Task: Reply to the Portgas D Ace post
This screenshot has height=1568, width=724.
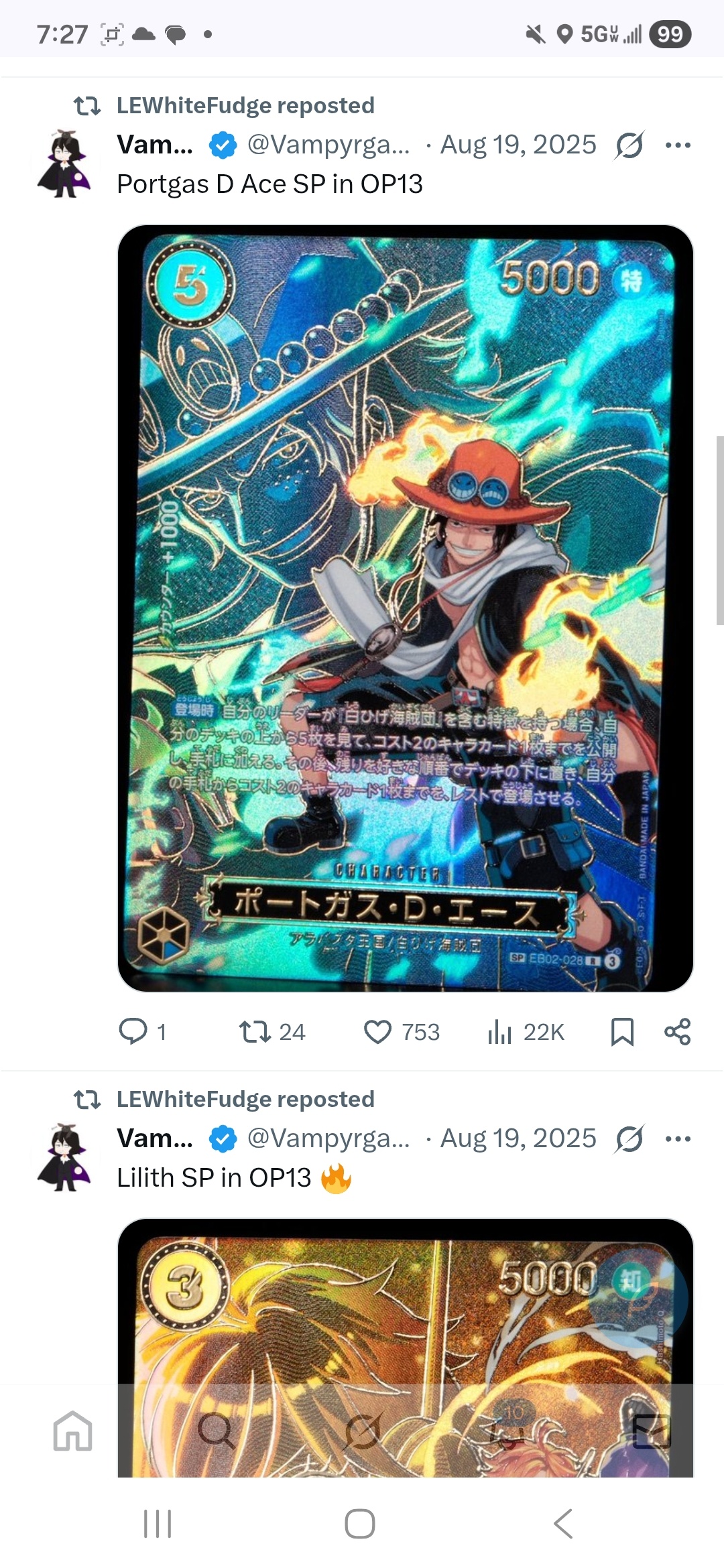Action: coord(133,1032)
